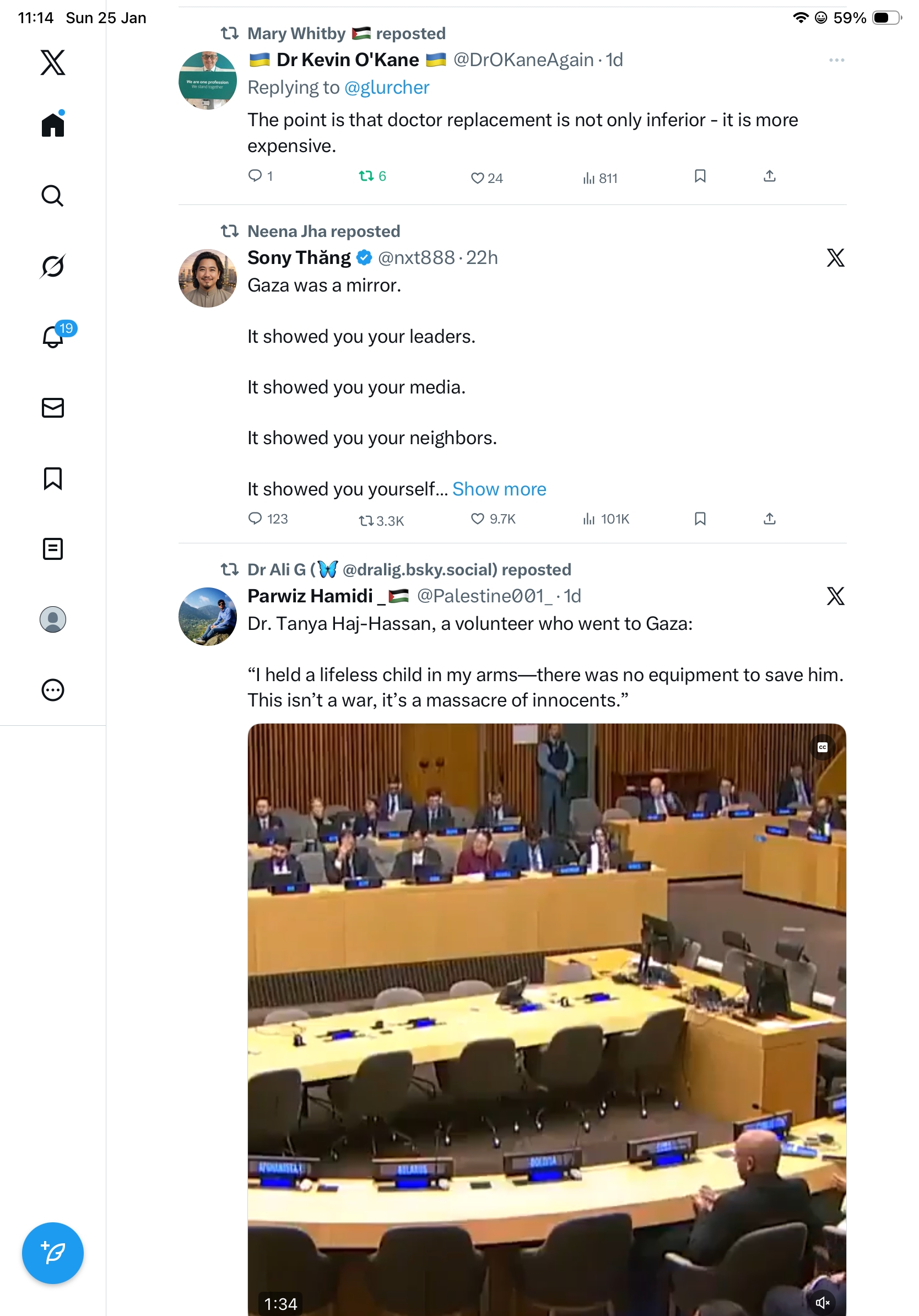Open the @glurcher mention link

pos(386,87)
